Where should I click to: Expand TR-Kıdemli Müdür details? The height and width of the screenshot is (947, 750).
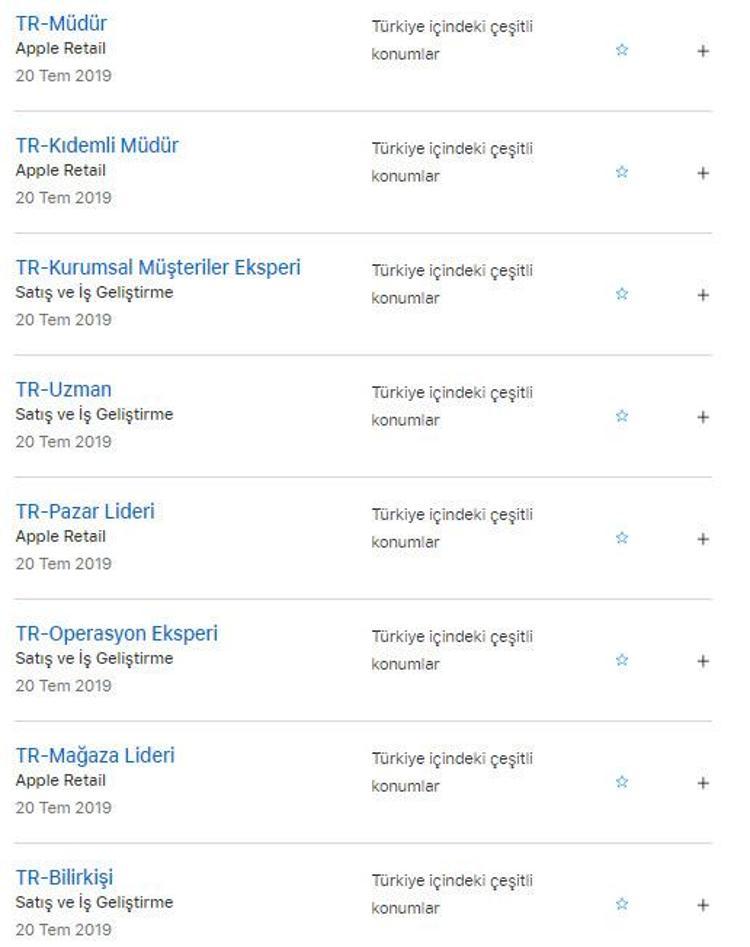703,173
